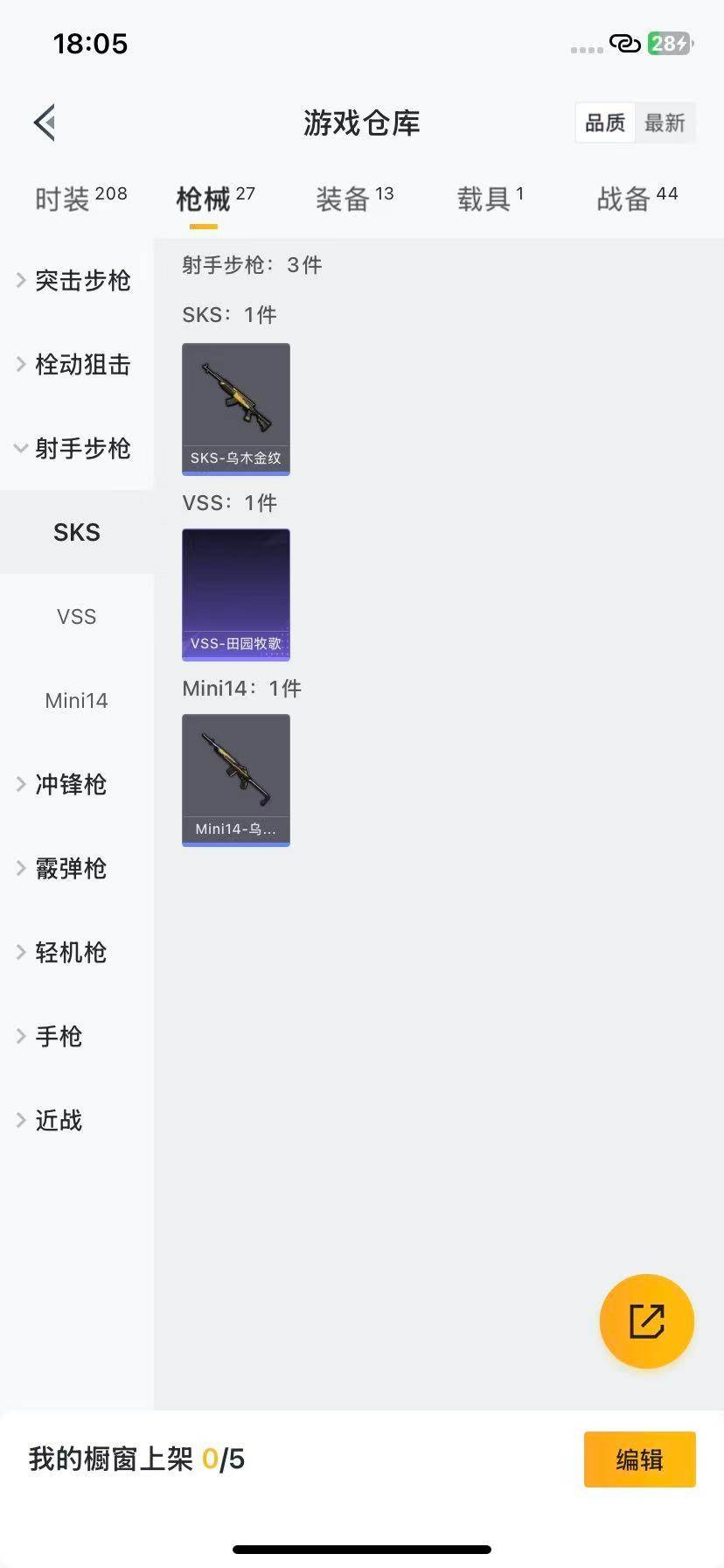Select the SKS subcategory in sidebar
The width and height of the screenshot is (724, 1568).
[x=77, y=532]
